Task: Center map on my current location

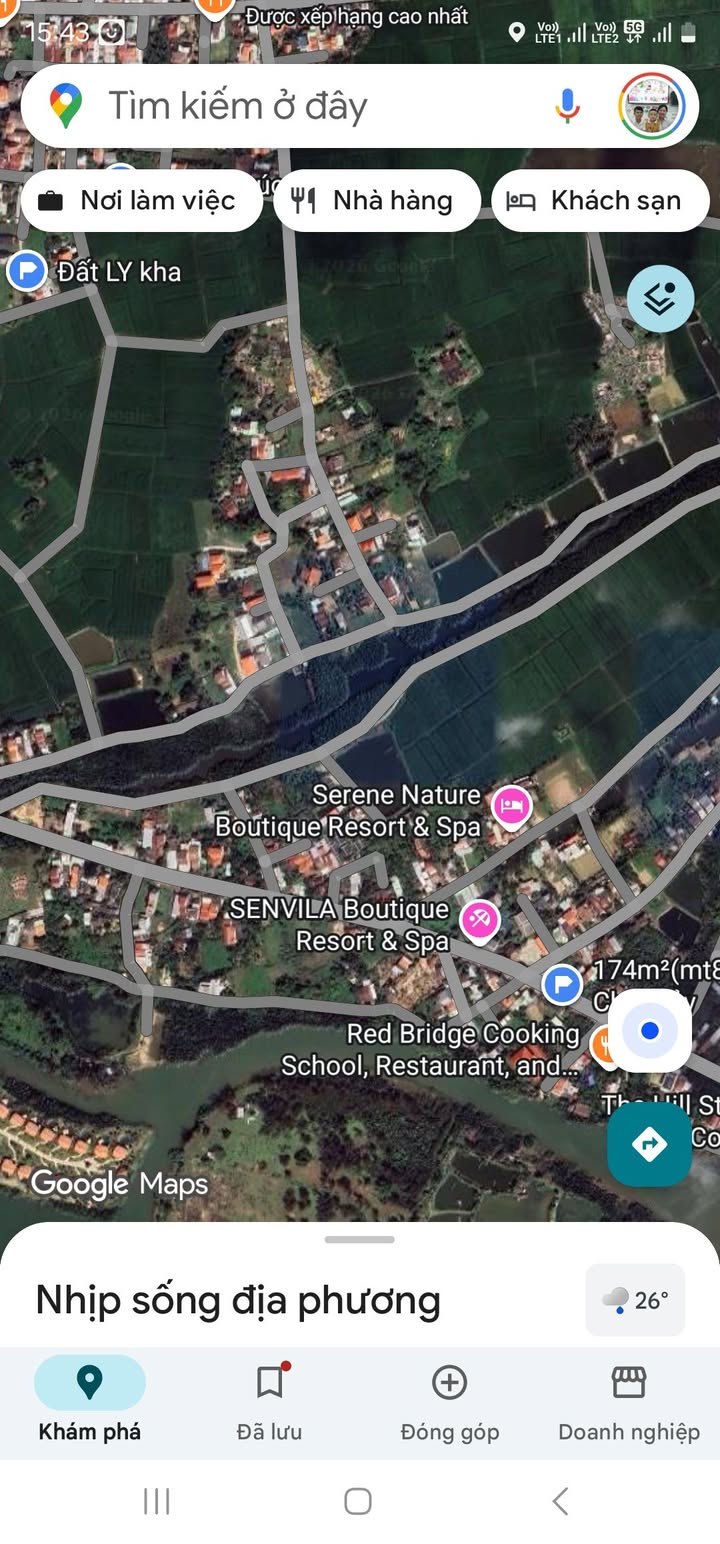Action: [650, 1030]
